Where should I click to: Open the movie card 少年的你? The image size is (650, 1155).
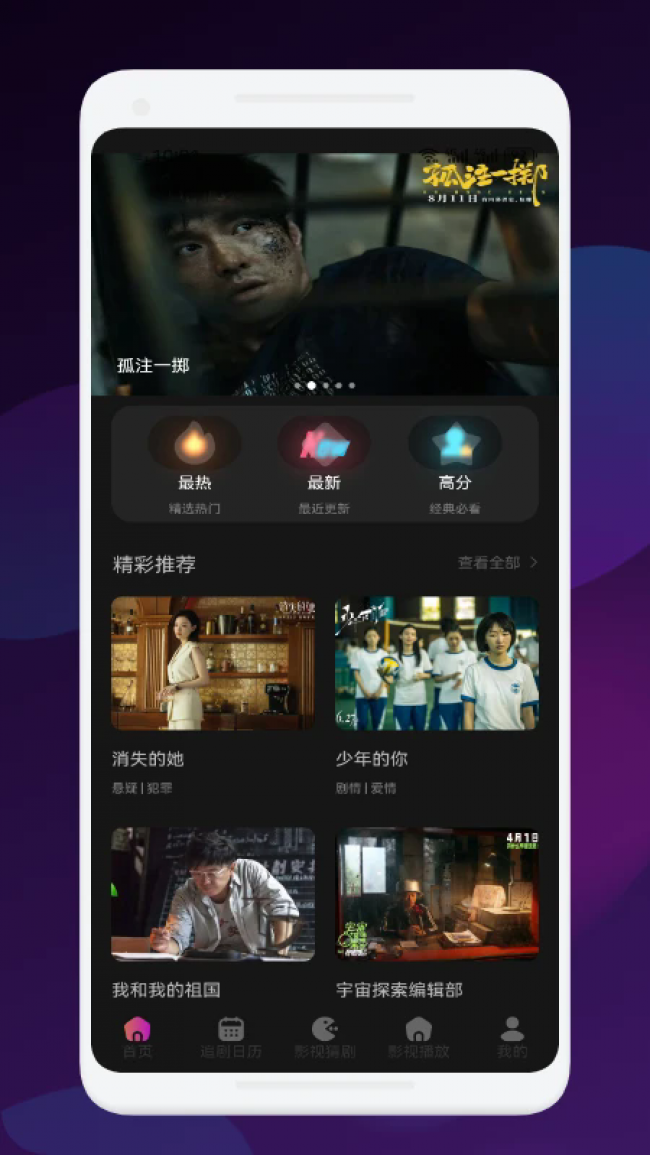[437, 695]
